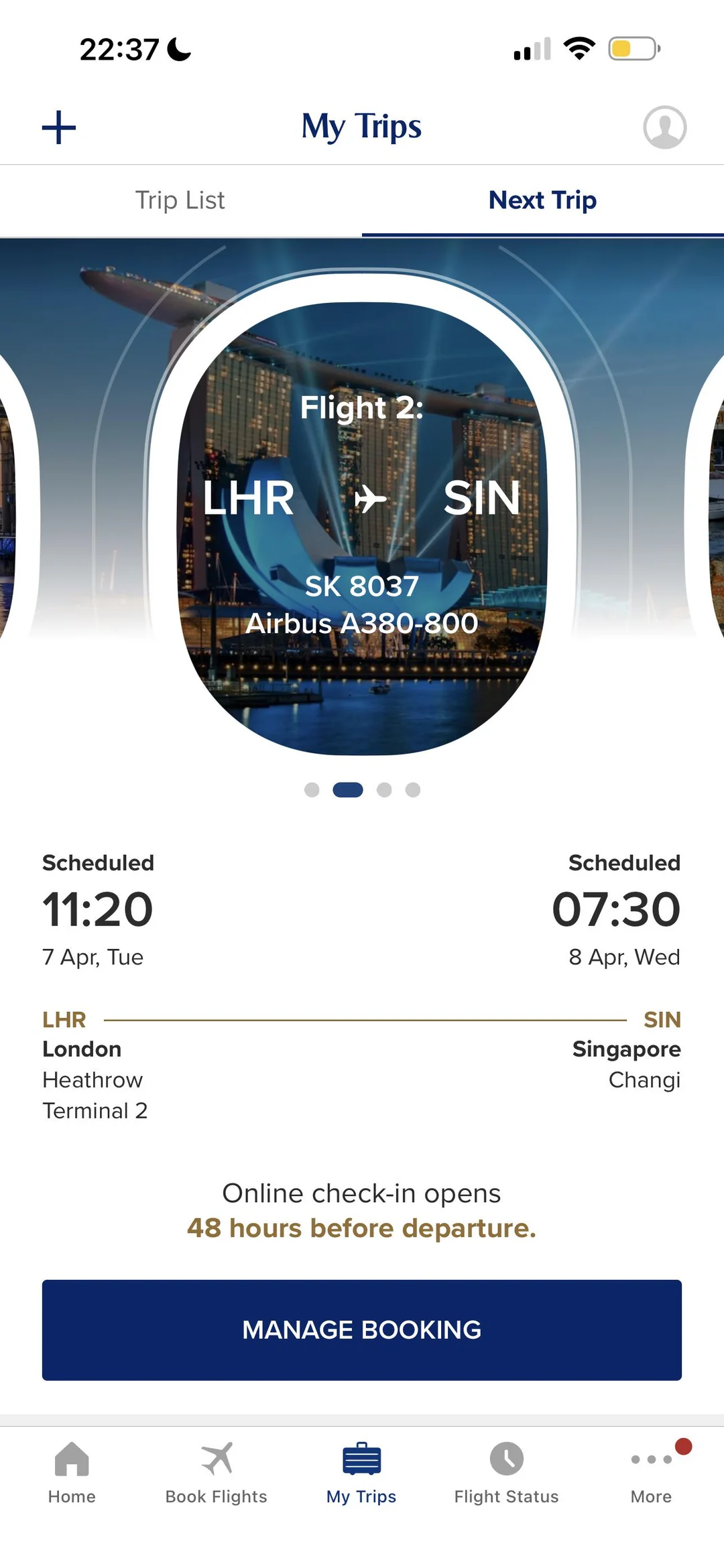Open the profile avatar
Image resolution: width=724 pixels, height=1568 pixels.
click(x=664, y=127)
